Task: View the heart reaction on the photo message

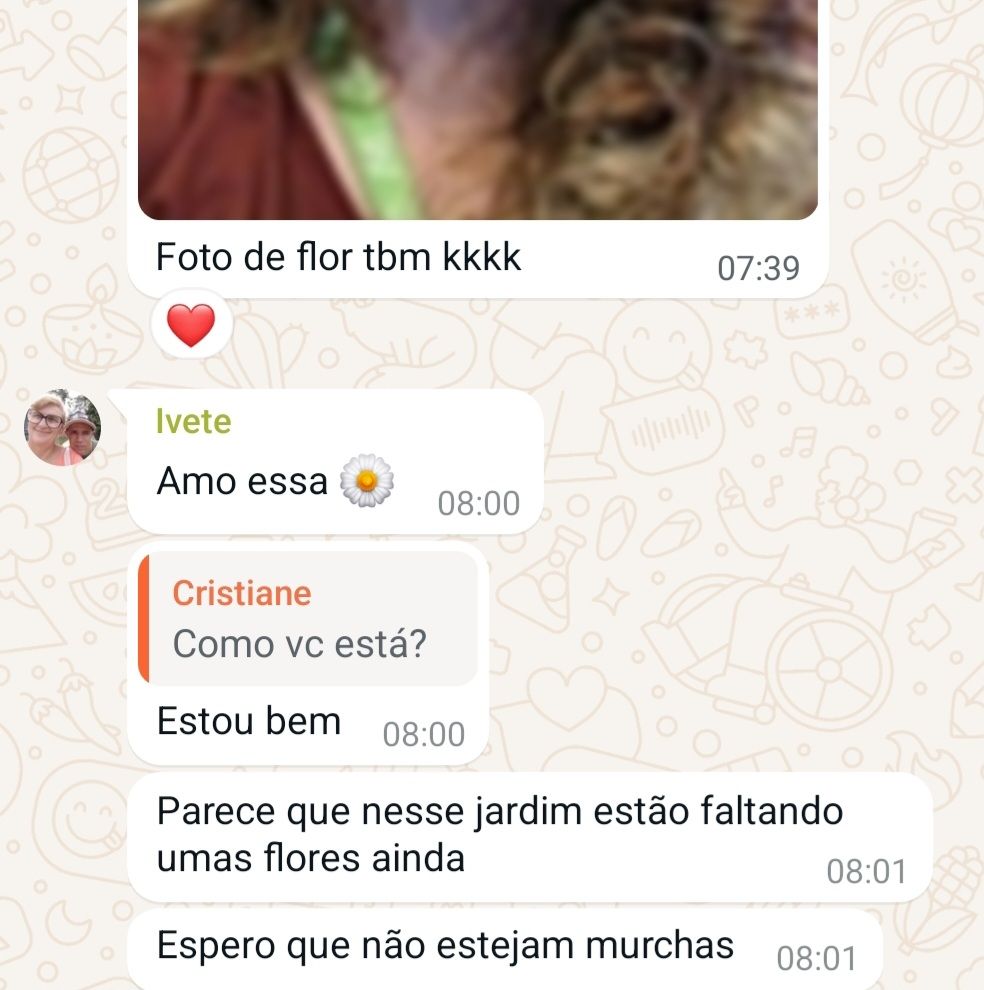Action: coord(191,326)
